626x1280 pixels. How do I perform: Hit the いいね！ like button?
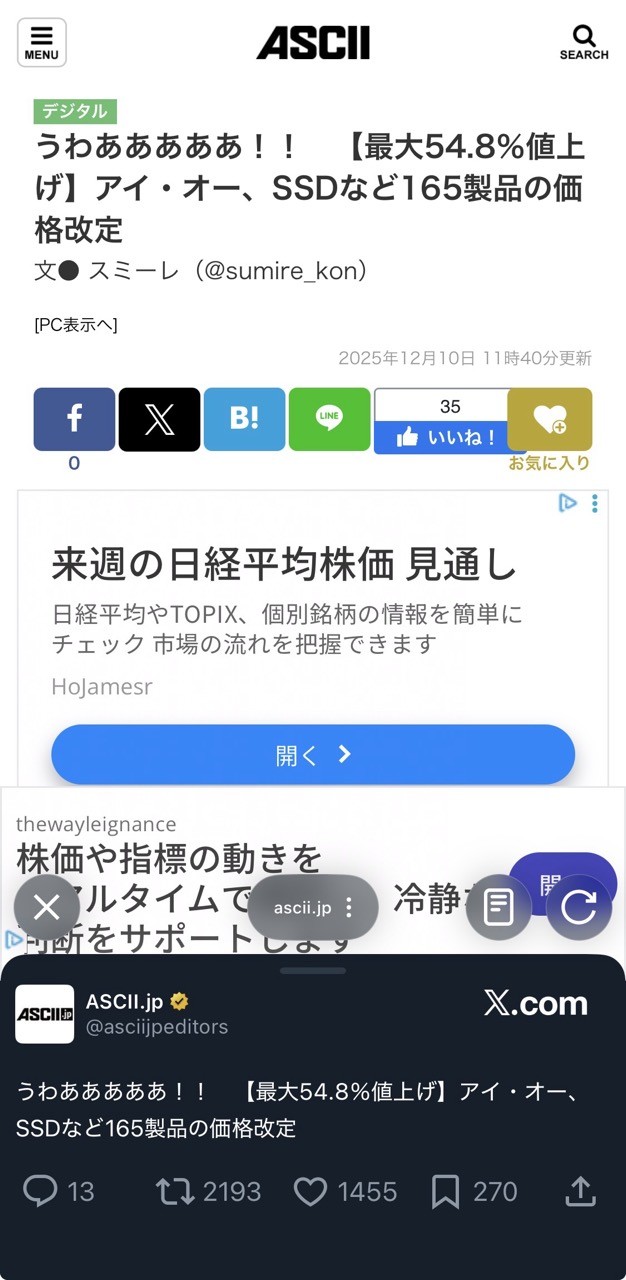pyautogui.click(x=448, y=437)
